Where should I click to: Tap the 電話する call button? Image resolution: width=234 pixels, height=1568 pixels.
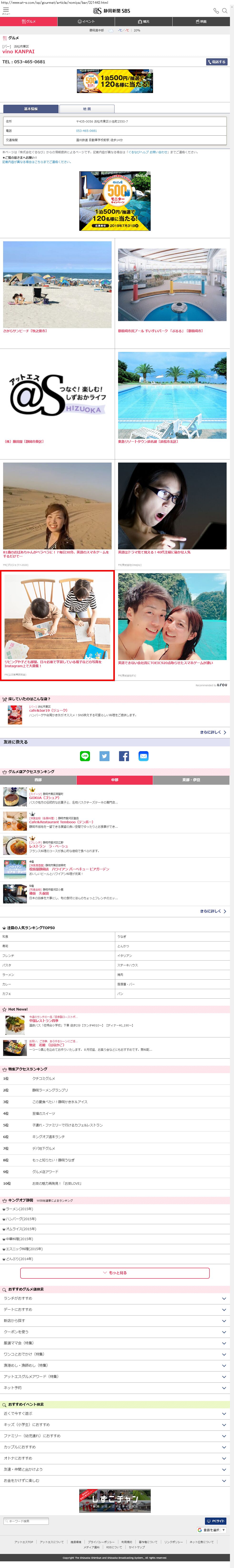pos(217,61)
